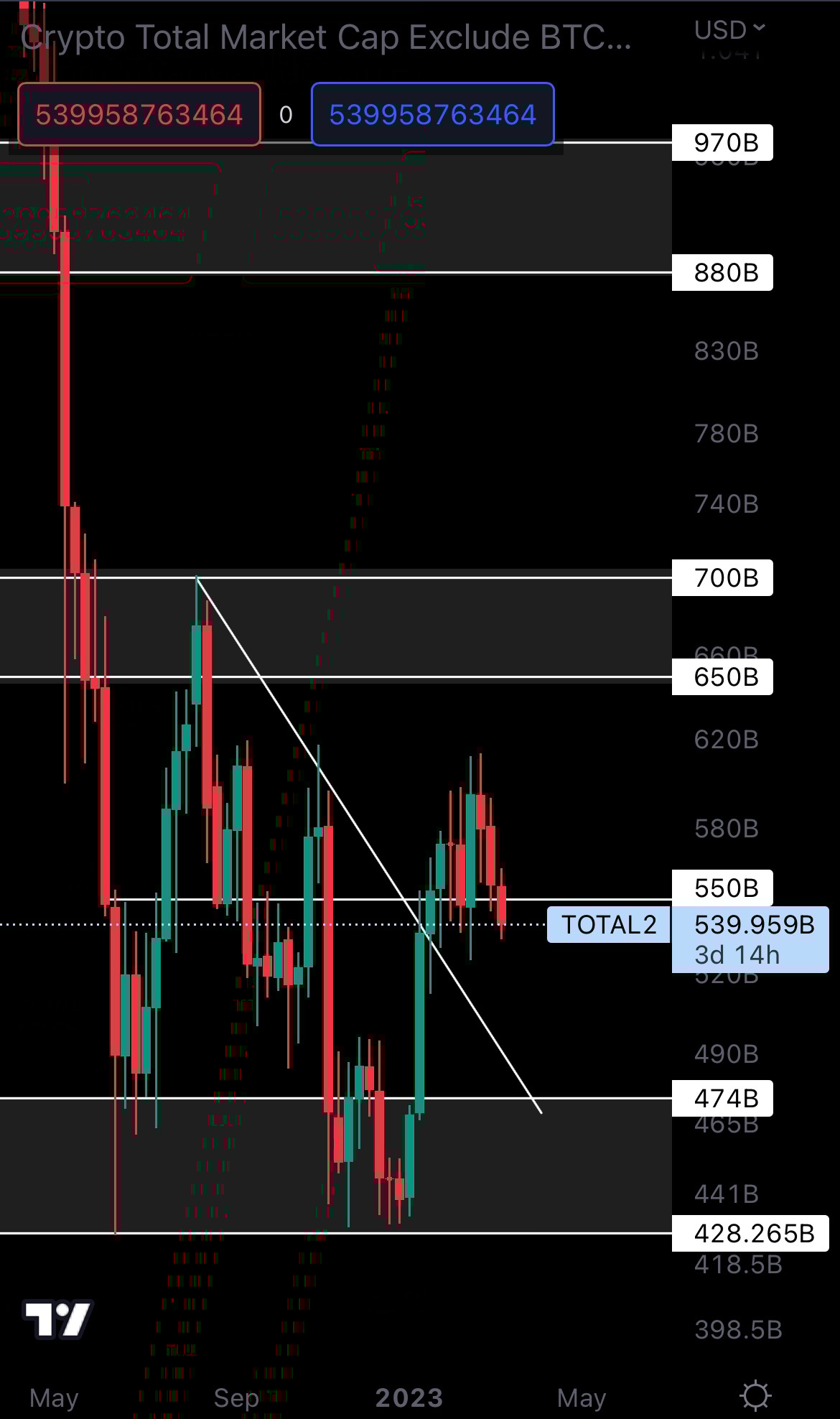This screenshot has height=1419, width=840.
Task: Tap the red sell price button
Action: 139,115
